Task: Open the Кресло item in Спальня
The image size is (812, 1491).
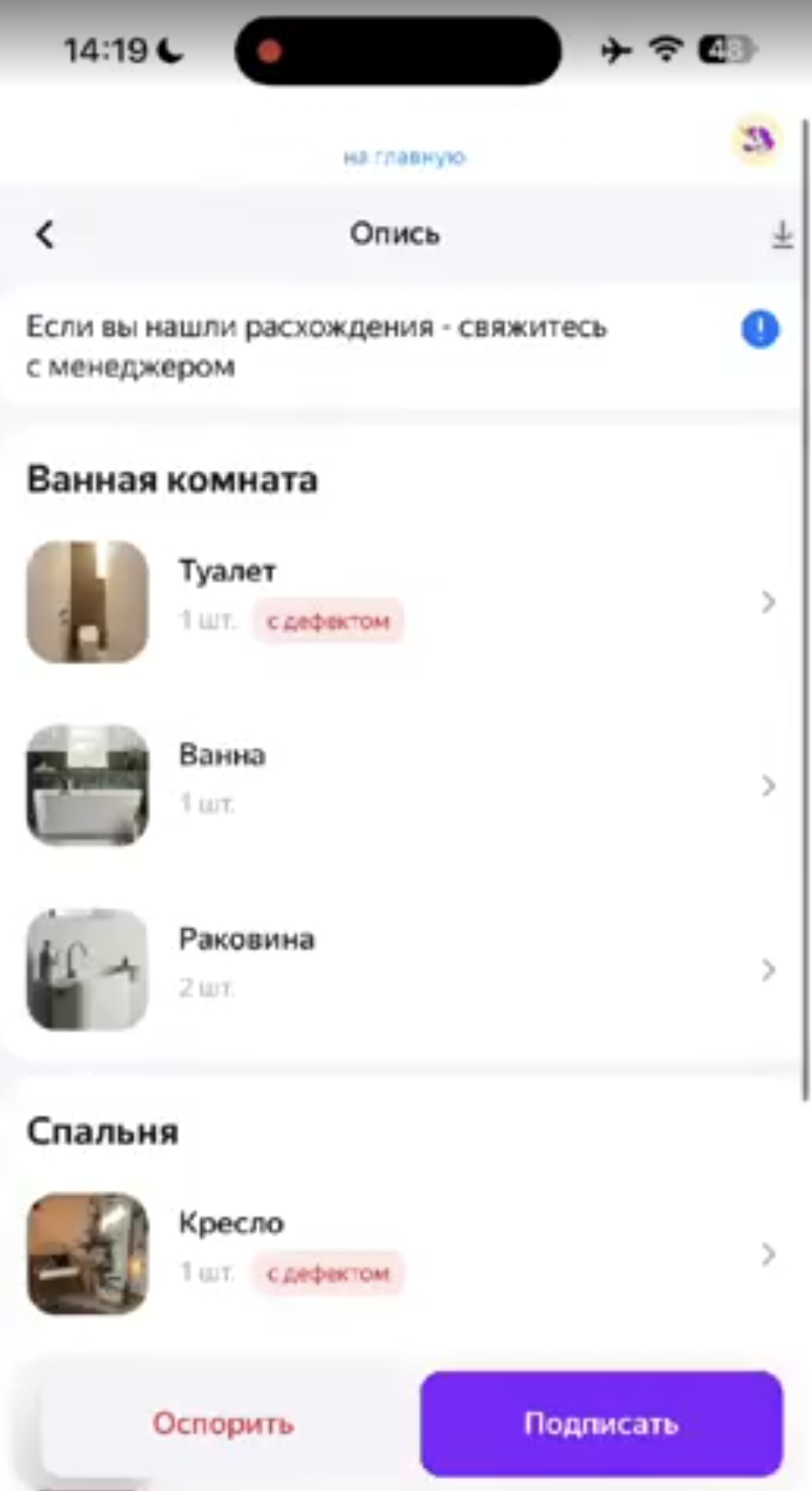Action: click(400, 1254)
